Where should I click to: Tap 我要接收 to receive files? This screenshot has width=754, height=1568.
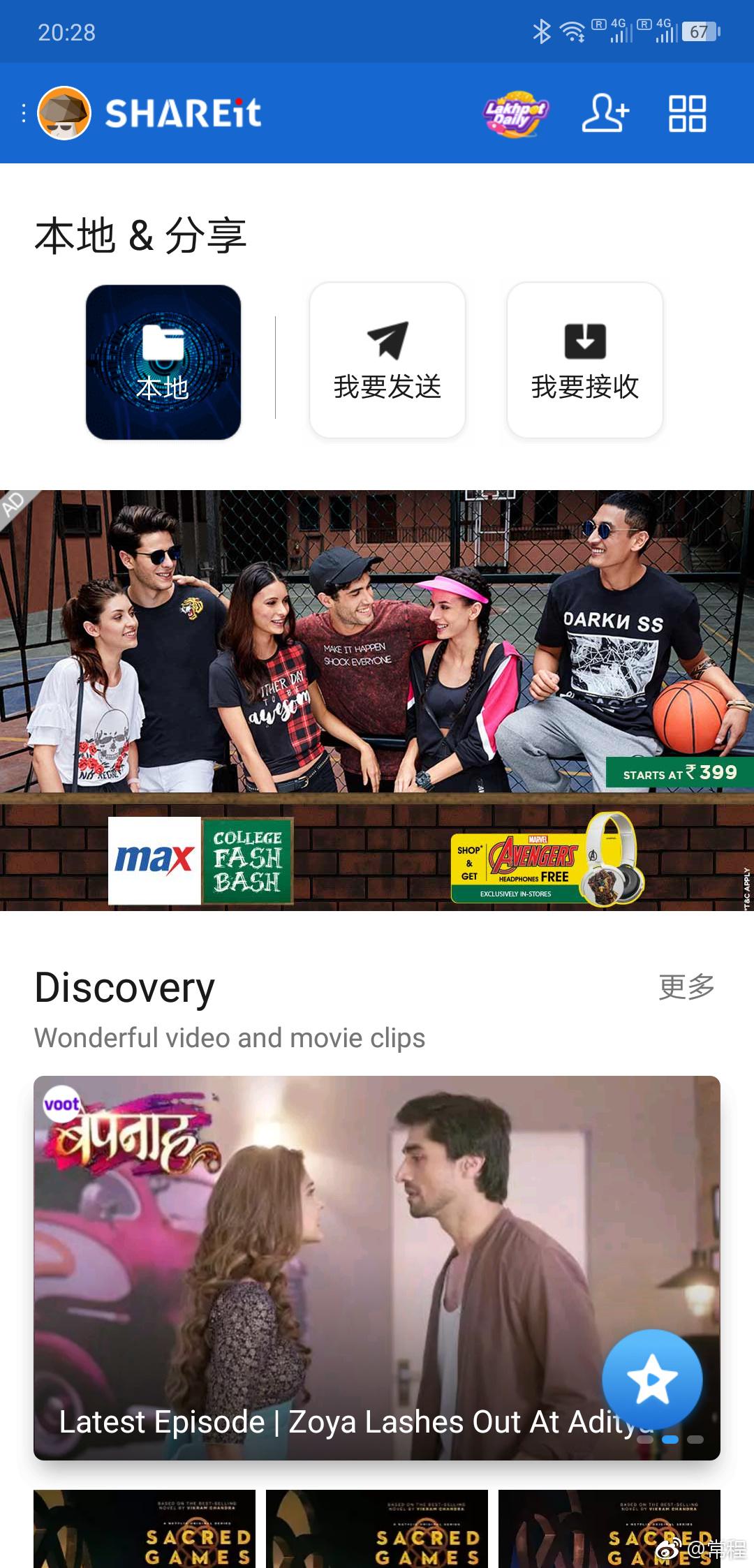[x=585, y=360]
